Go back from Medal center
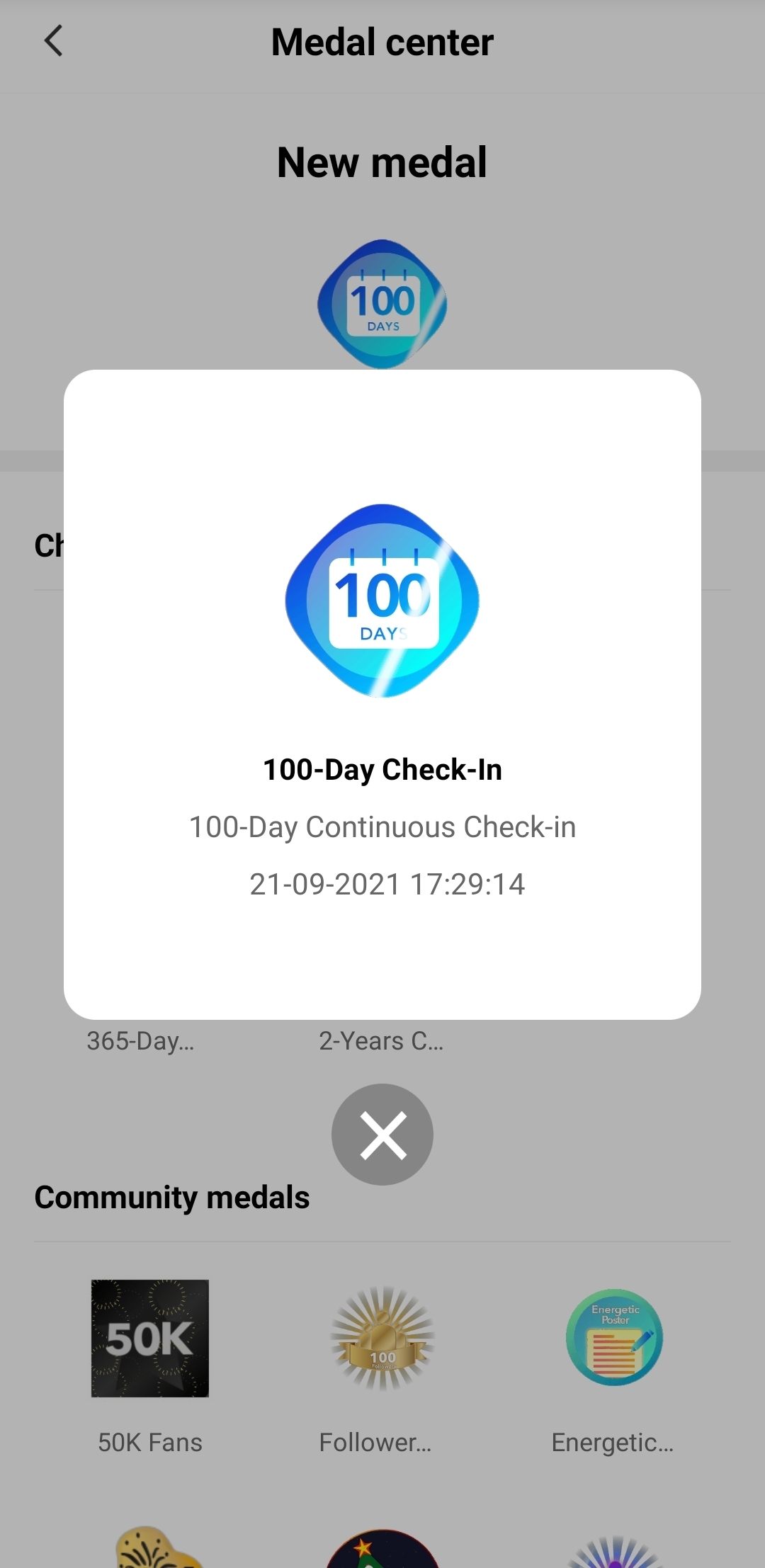 [x=54, y=41]
